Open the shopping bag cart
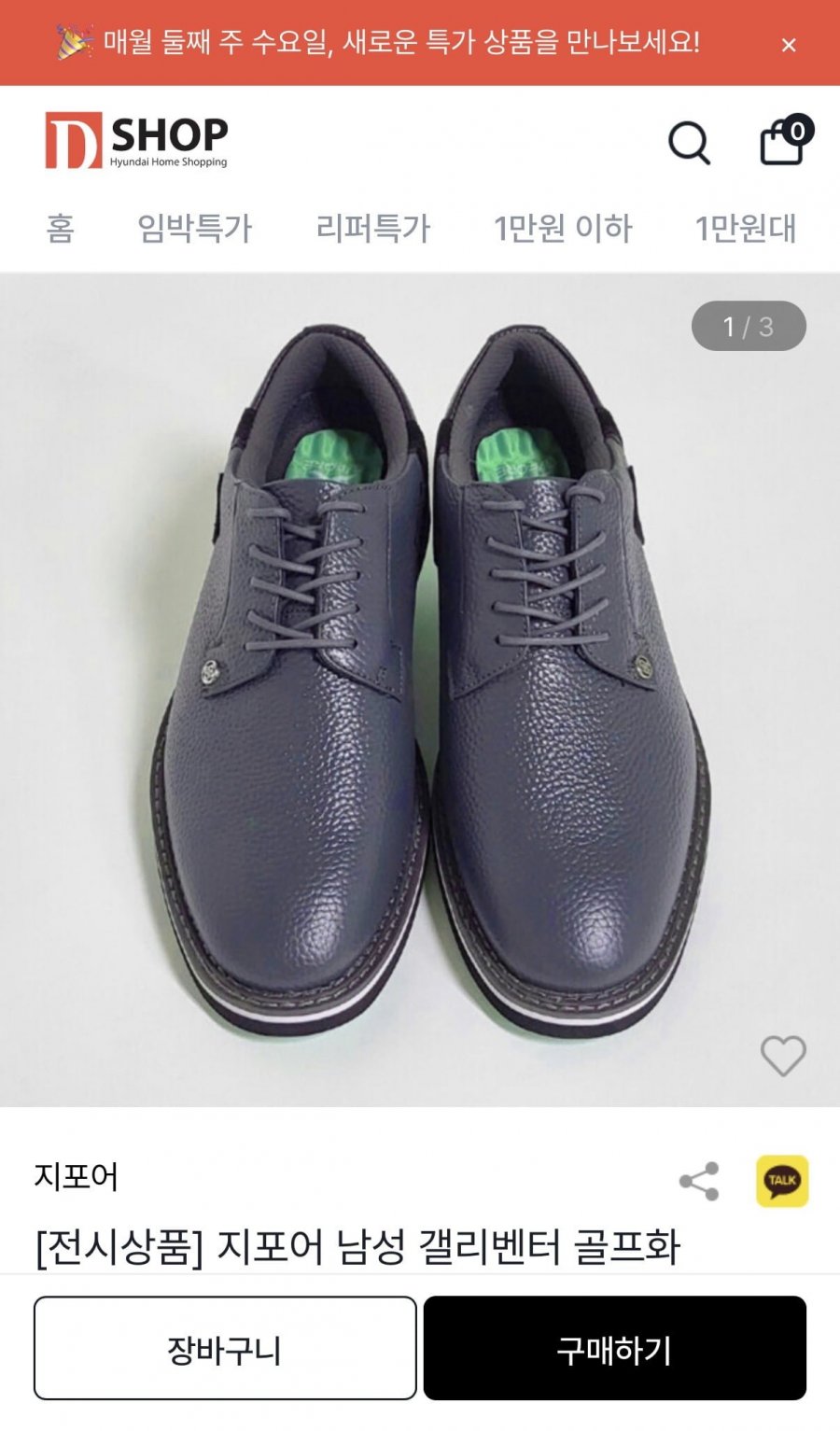 tap(786, 140)
